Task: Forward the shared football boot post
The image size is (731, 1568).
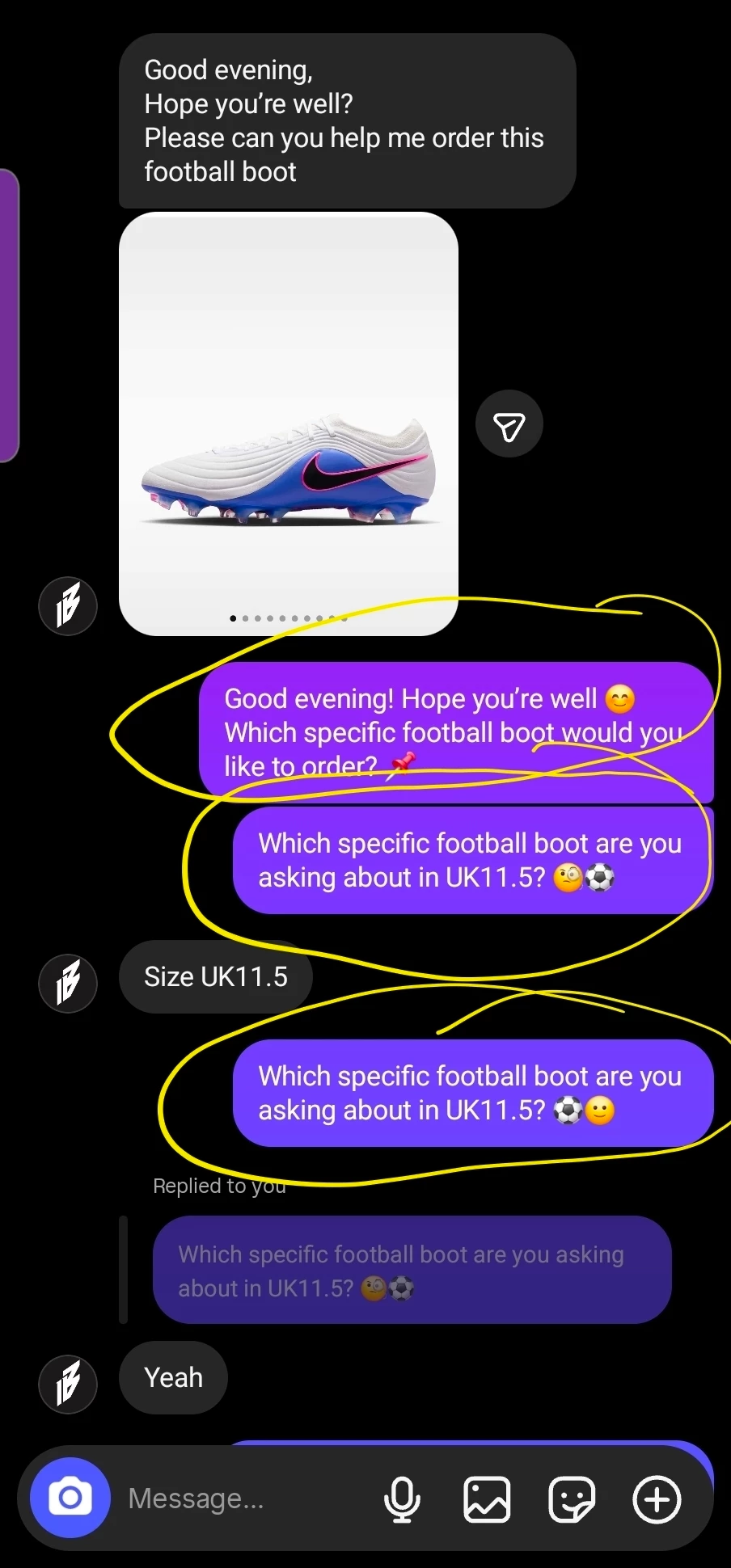Action: point(509,424)
